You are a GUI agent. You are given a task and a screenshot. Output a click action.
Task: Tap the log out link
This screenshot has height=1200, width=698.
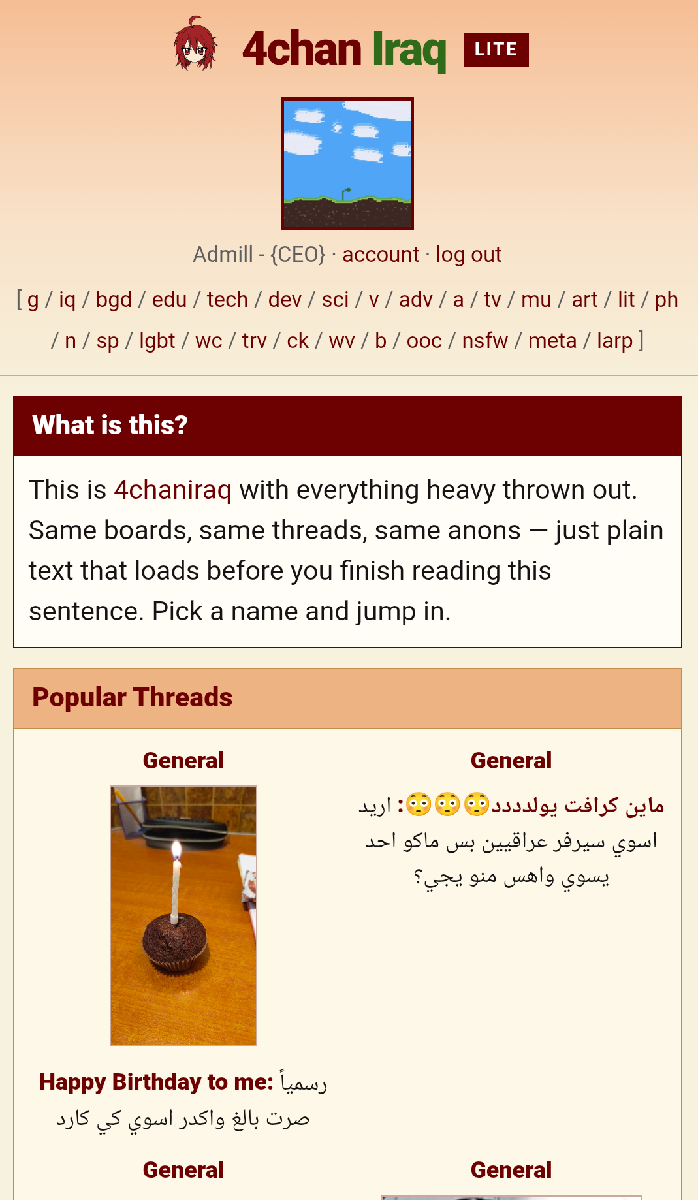(x=468, y=254)
